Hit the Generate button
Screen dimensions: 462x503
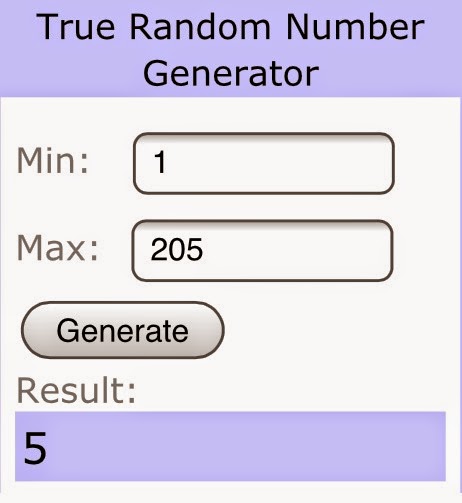[x=123, y=330]
